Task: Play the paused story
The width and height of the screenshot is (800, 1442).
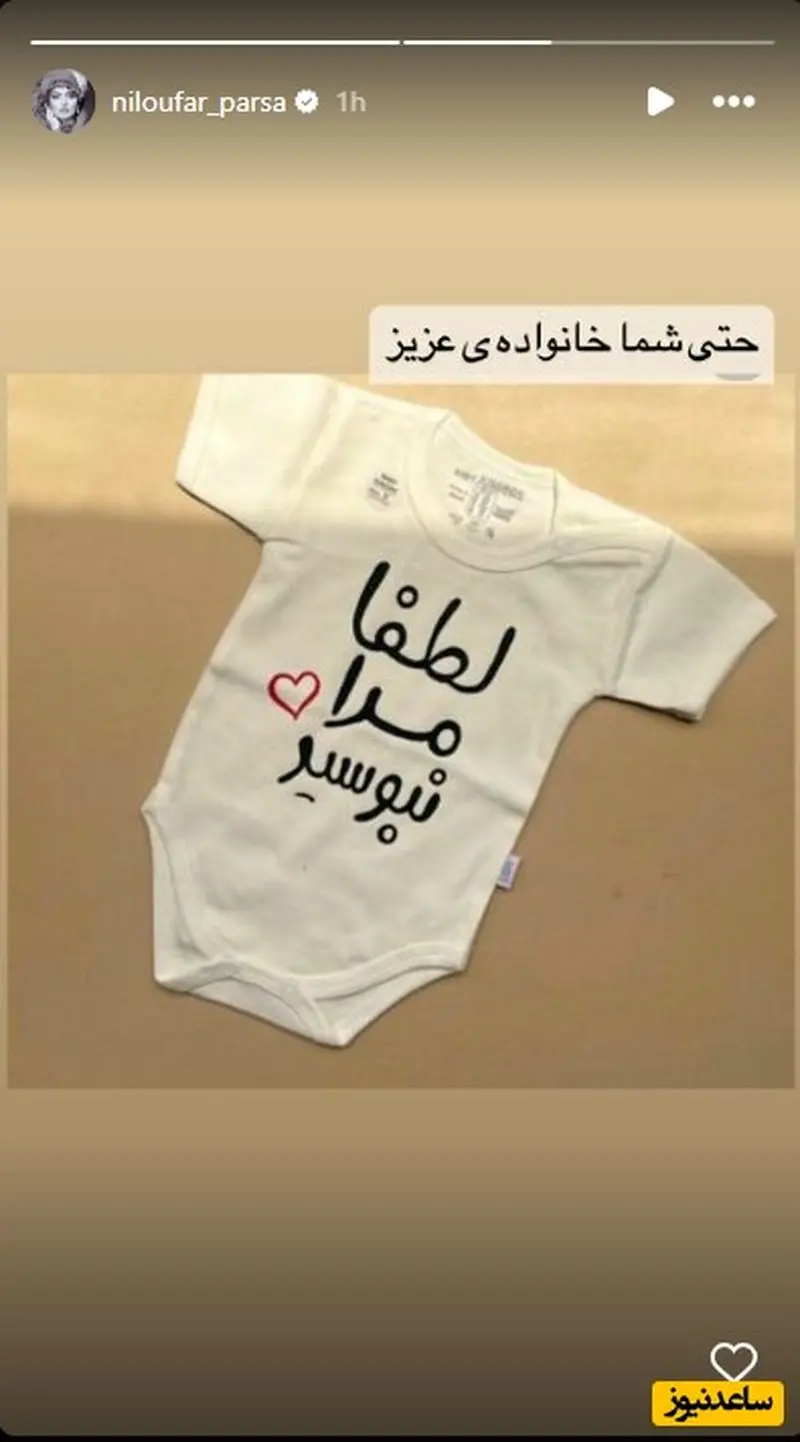Action: point(660,101)
